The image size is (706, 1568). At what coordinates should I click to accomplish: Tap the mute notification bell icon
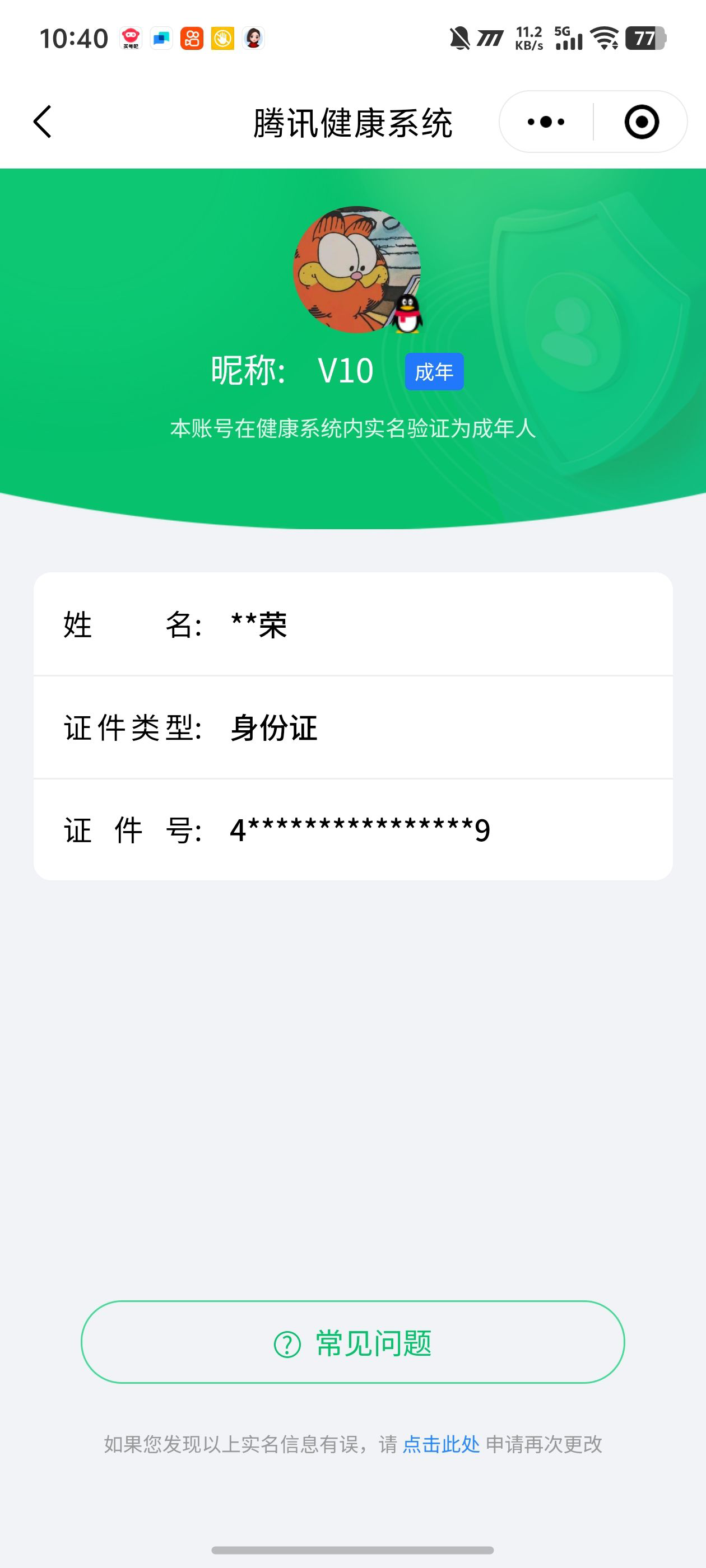(461, 38)
